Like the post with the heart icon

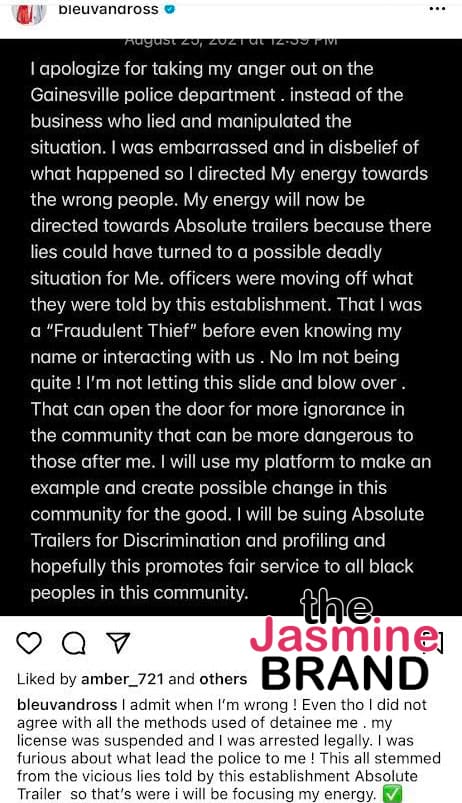coord(29,642)
